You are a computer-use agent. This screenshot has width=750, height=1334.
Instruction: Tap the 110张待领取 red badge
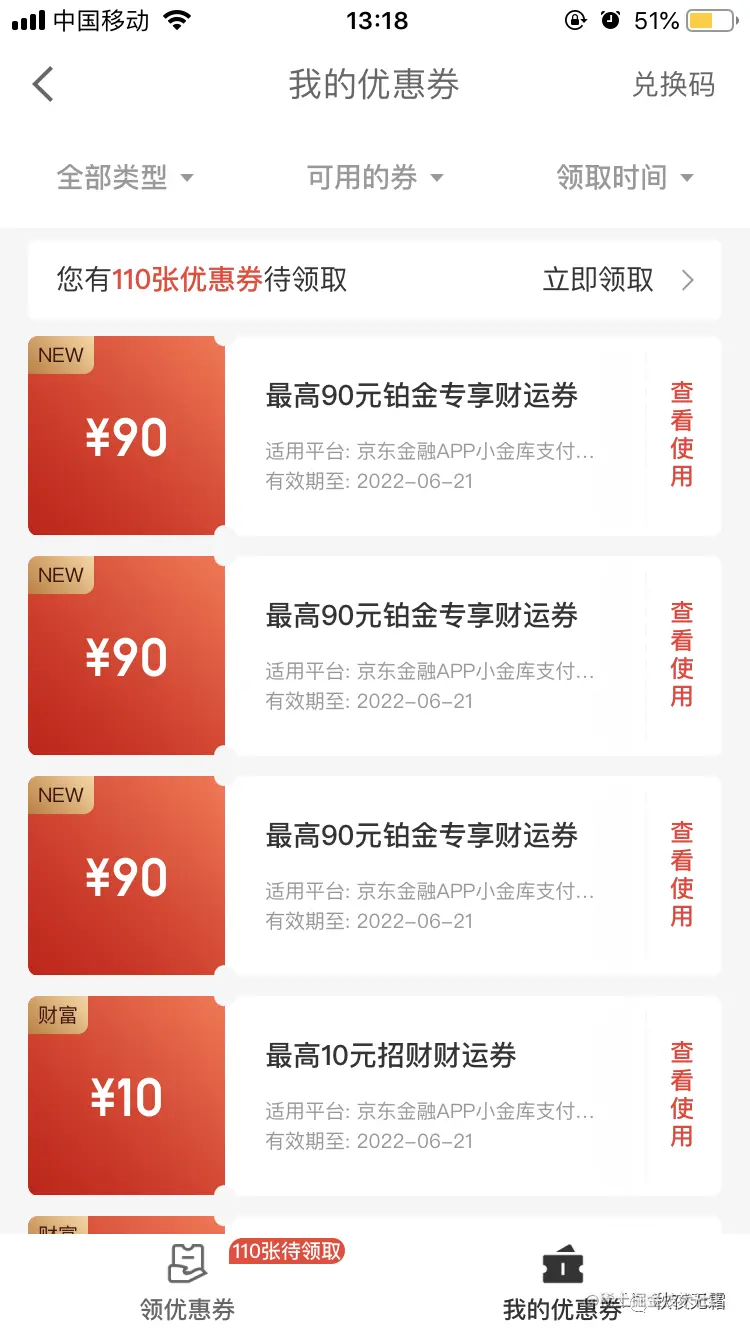tap(288, 1249)
